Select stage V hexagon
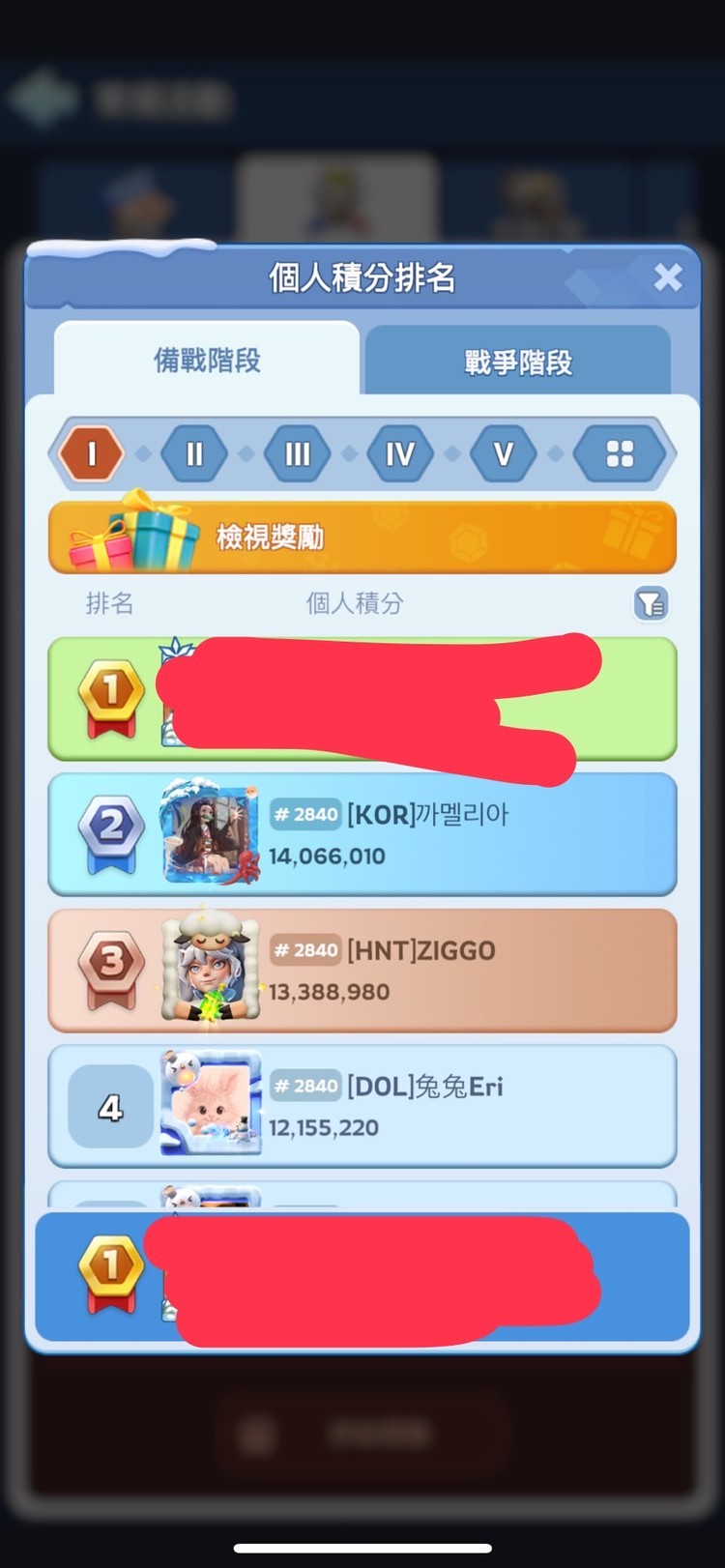725x1568 pixels. 504,453
